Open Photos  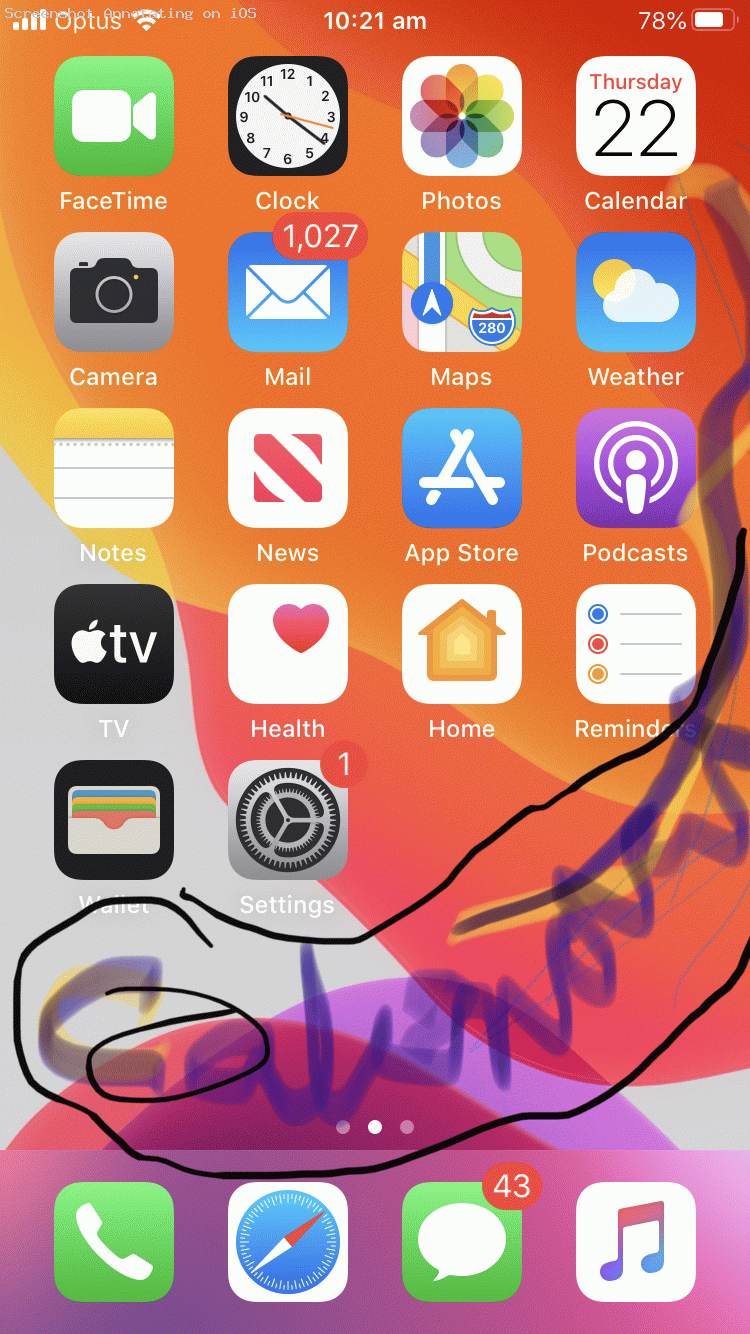tap(462, 116)
